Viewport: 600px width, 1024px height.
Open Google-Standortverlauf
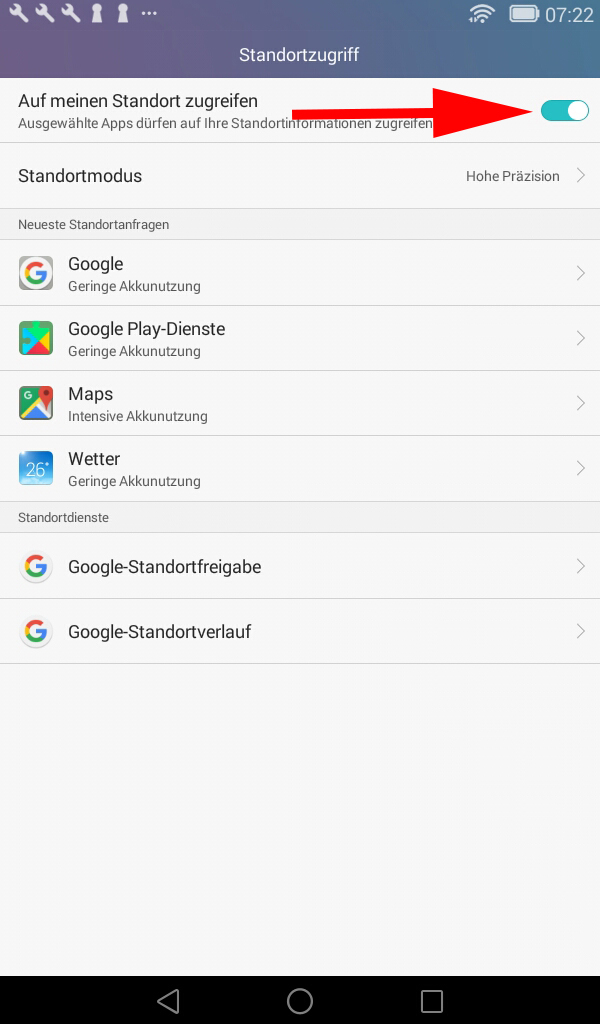click(300, 631)
